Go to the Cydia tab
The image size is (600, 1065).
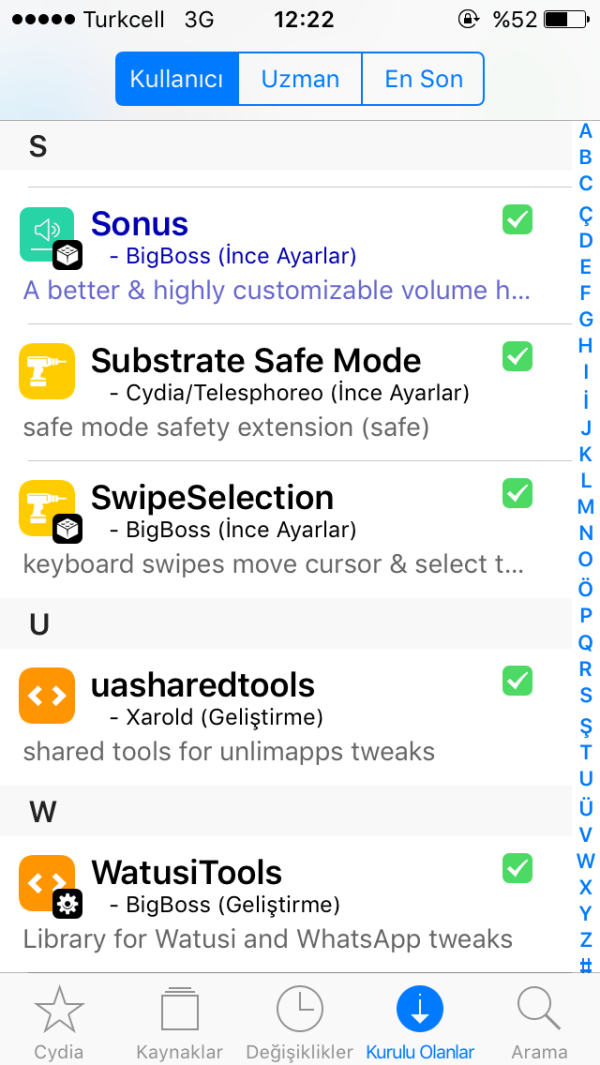59,1022
